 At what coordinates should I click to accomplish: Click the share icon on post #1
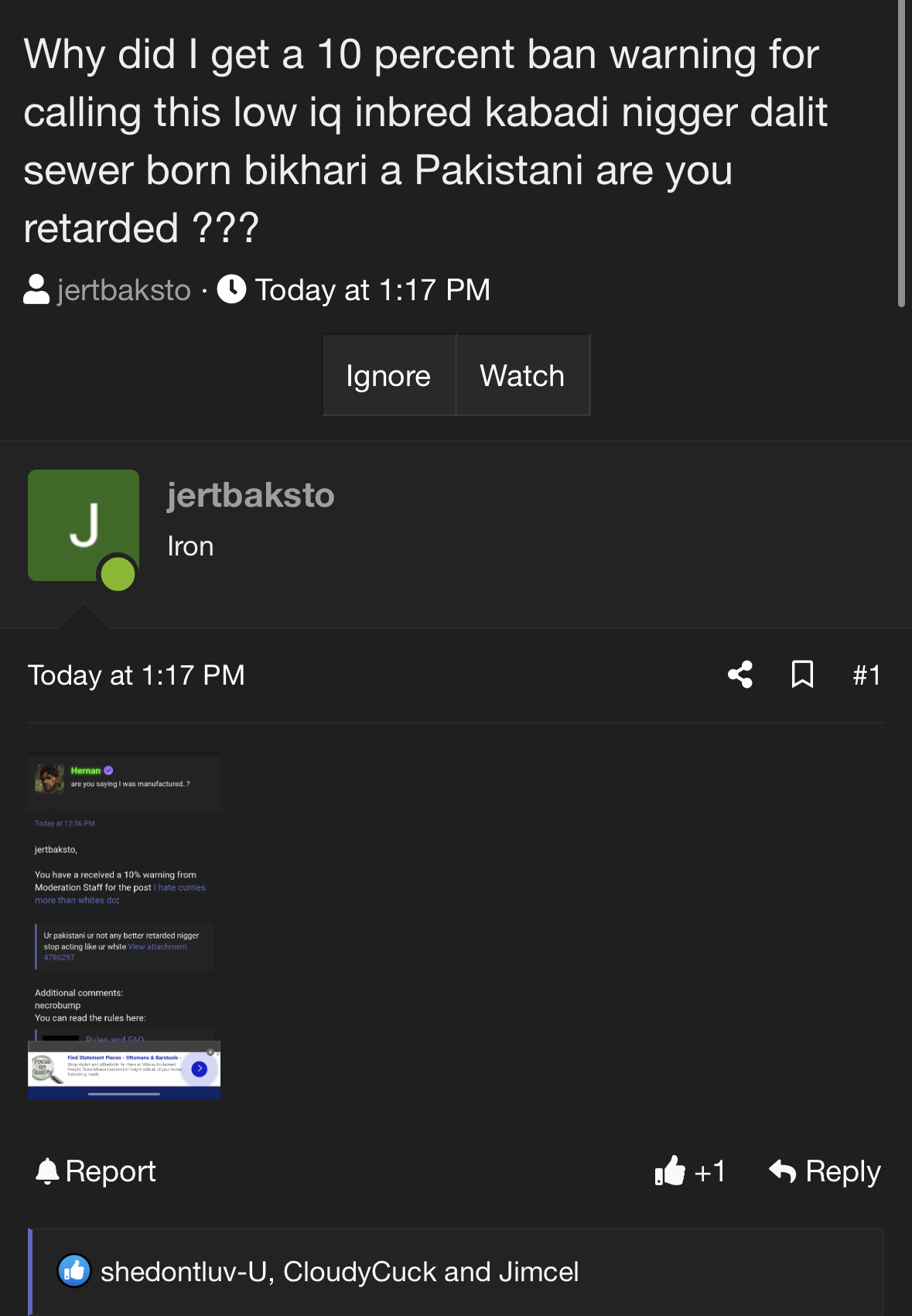[740, 674]
